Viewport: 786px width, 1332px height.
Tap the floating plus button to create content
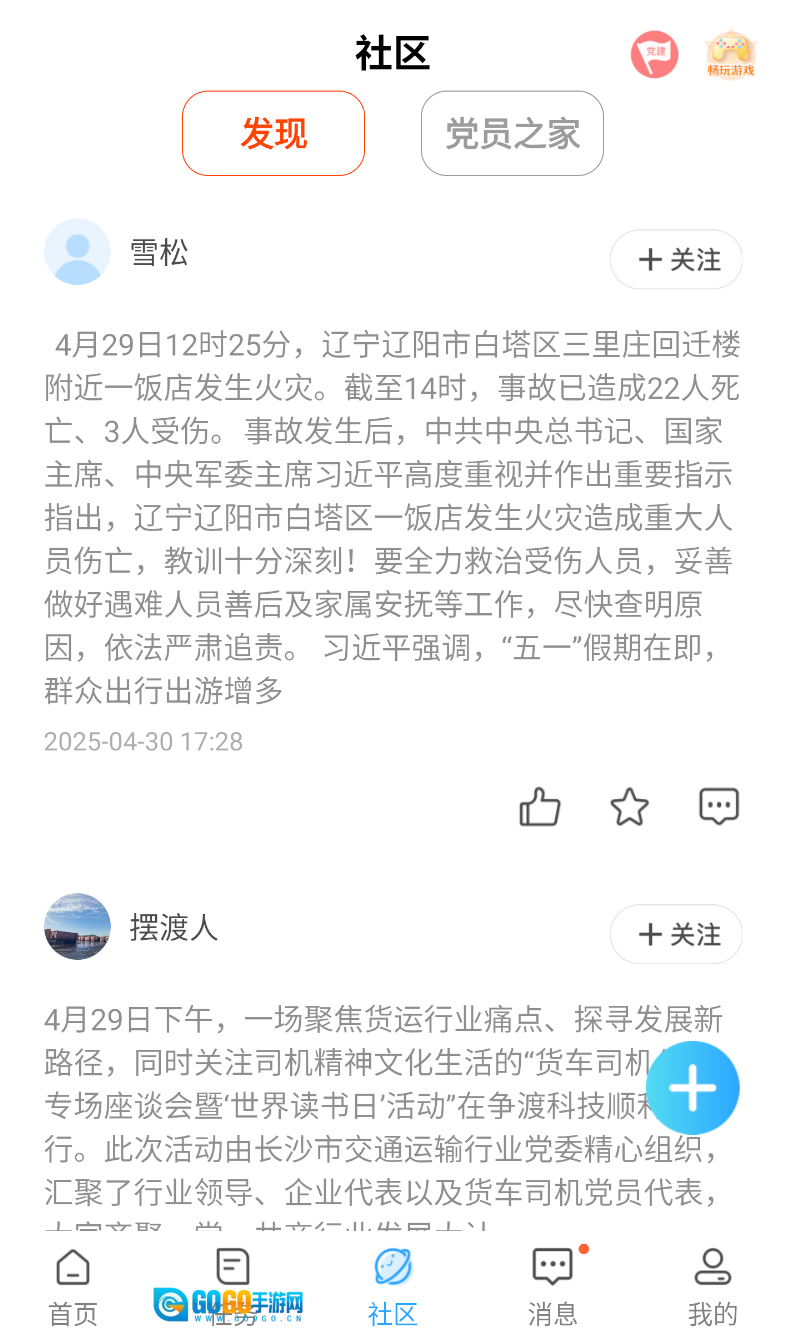(x=692, y=1088)
